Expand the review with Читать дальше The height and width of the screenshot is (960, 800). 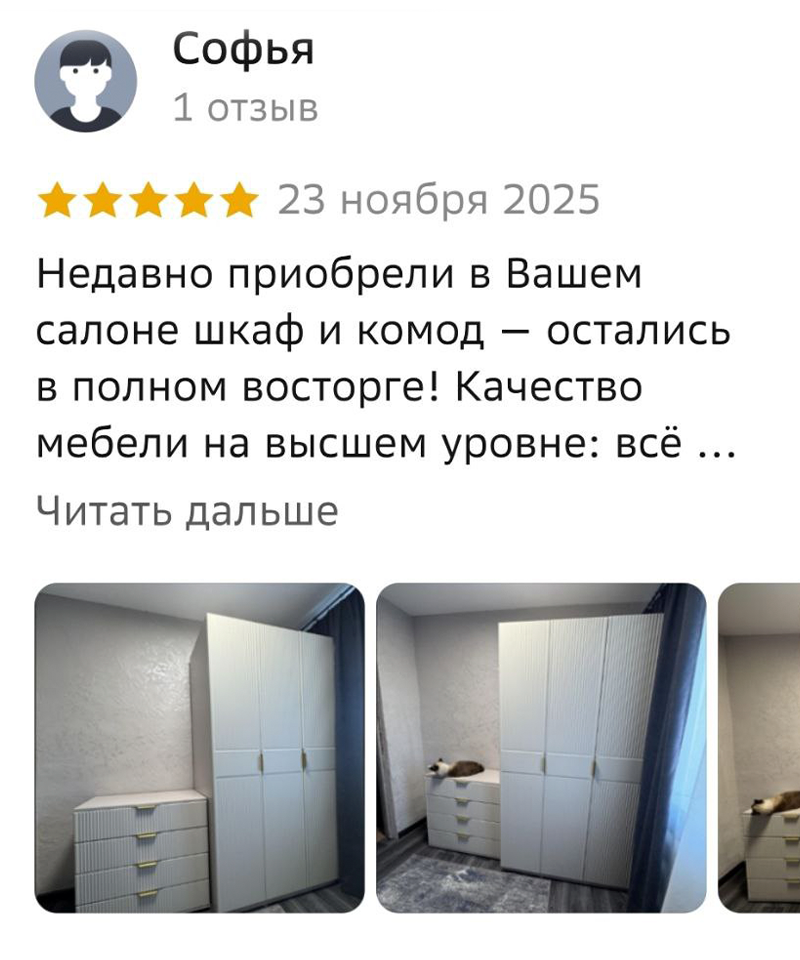click(187, 512)
